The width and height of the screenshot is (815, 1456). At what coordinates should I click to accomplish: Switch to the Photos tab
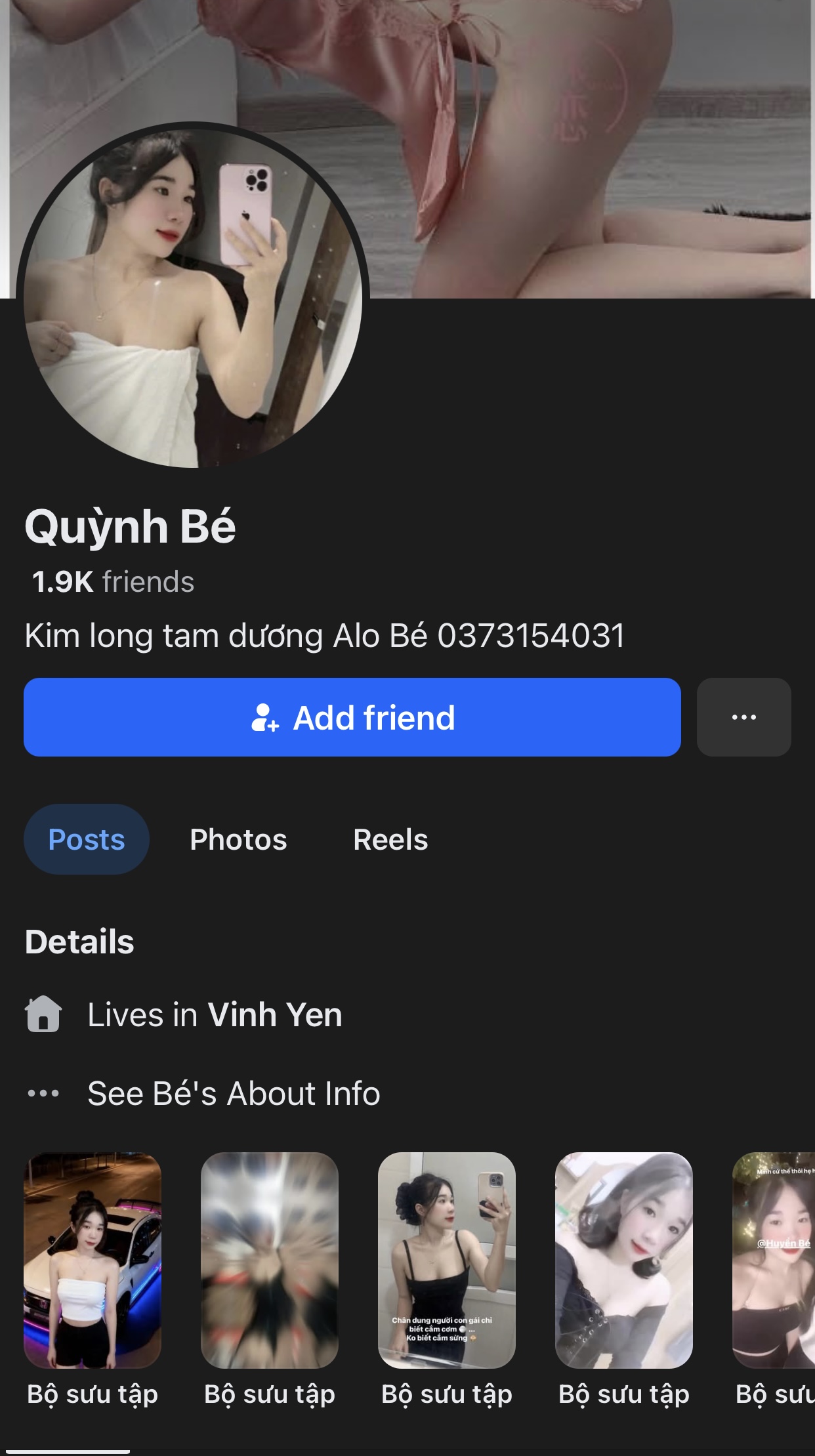[x=238, y=839]
